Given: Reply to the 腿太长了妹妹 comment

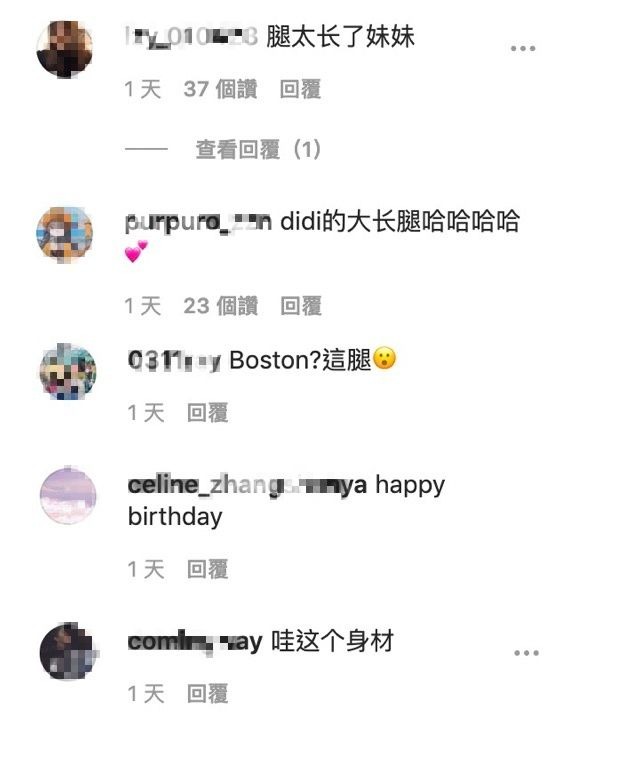Looking at the screenshot, I should pos(300,90).
